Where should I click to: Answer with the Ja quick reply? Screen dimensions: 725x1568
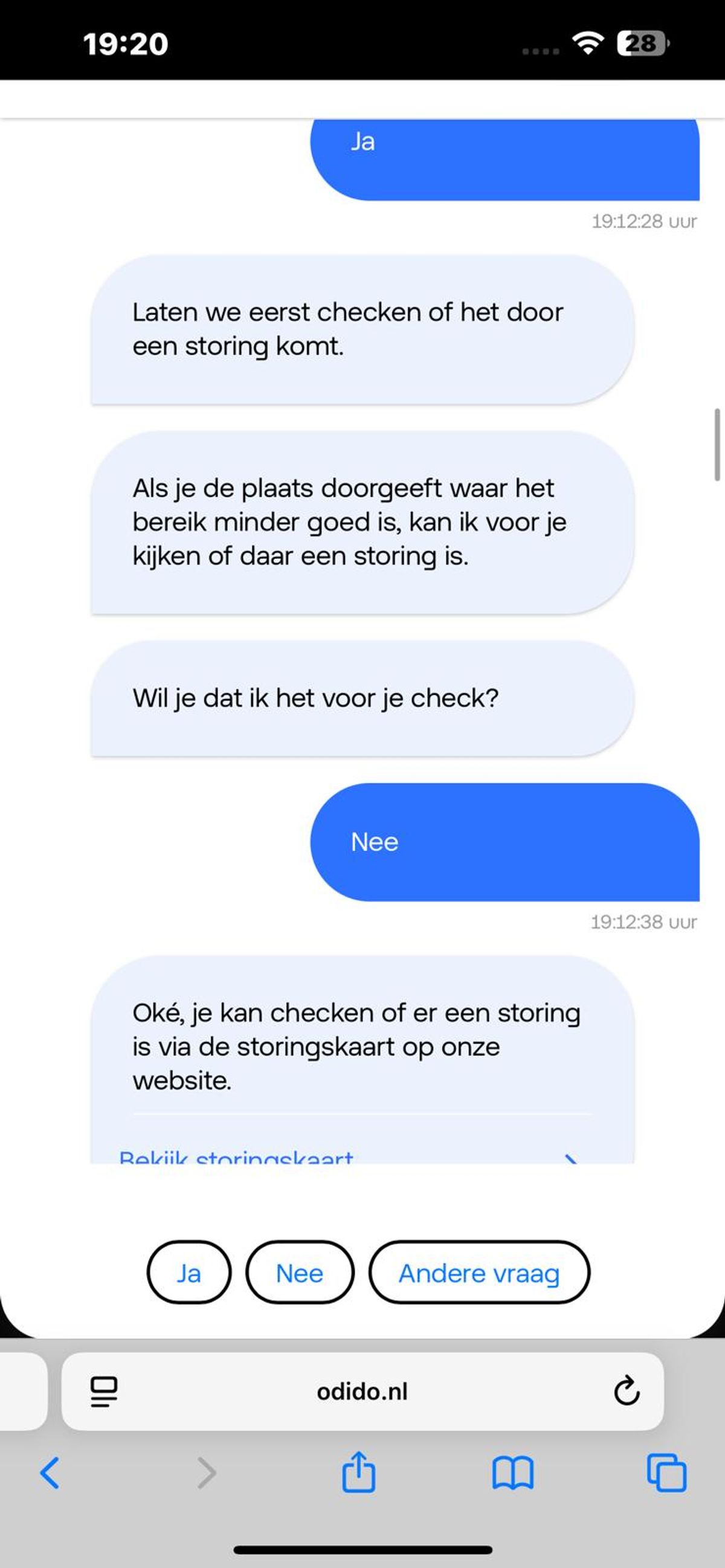click(188, 1273)
